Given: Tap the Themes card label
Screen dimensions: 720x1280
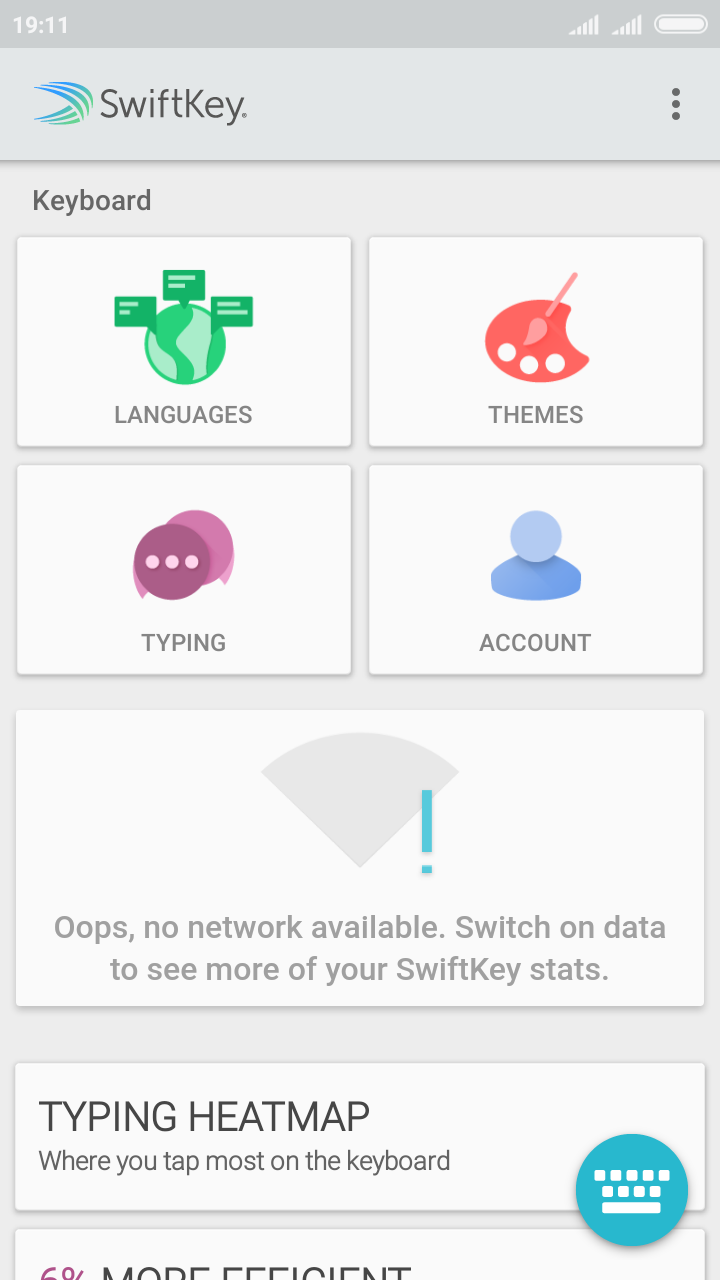Looking at the screenshot, I should point(535,414).
